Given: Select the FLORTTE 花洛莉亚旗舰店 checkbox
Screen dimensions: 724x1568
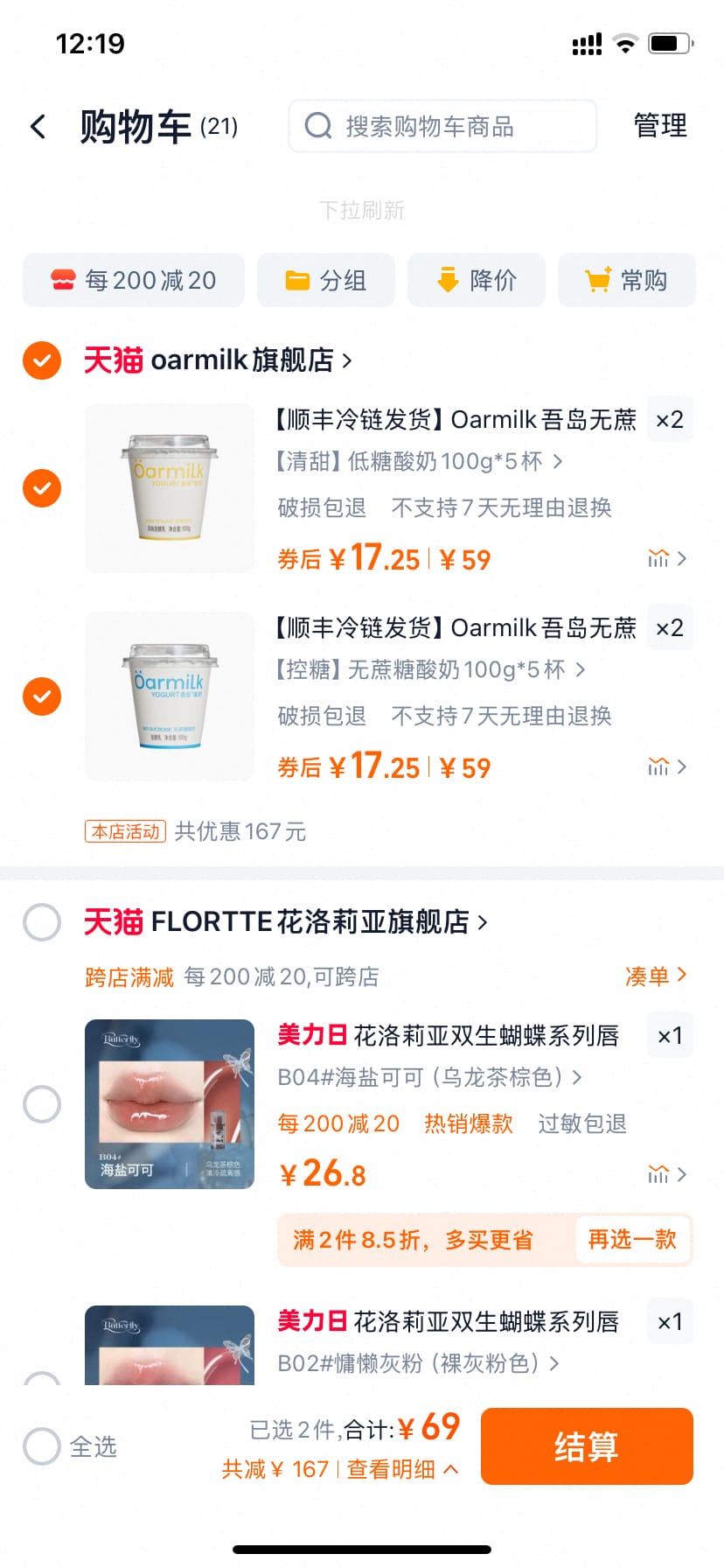Looking at the screenshot, I should (41, 922).
